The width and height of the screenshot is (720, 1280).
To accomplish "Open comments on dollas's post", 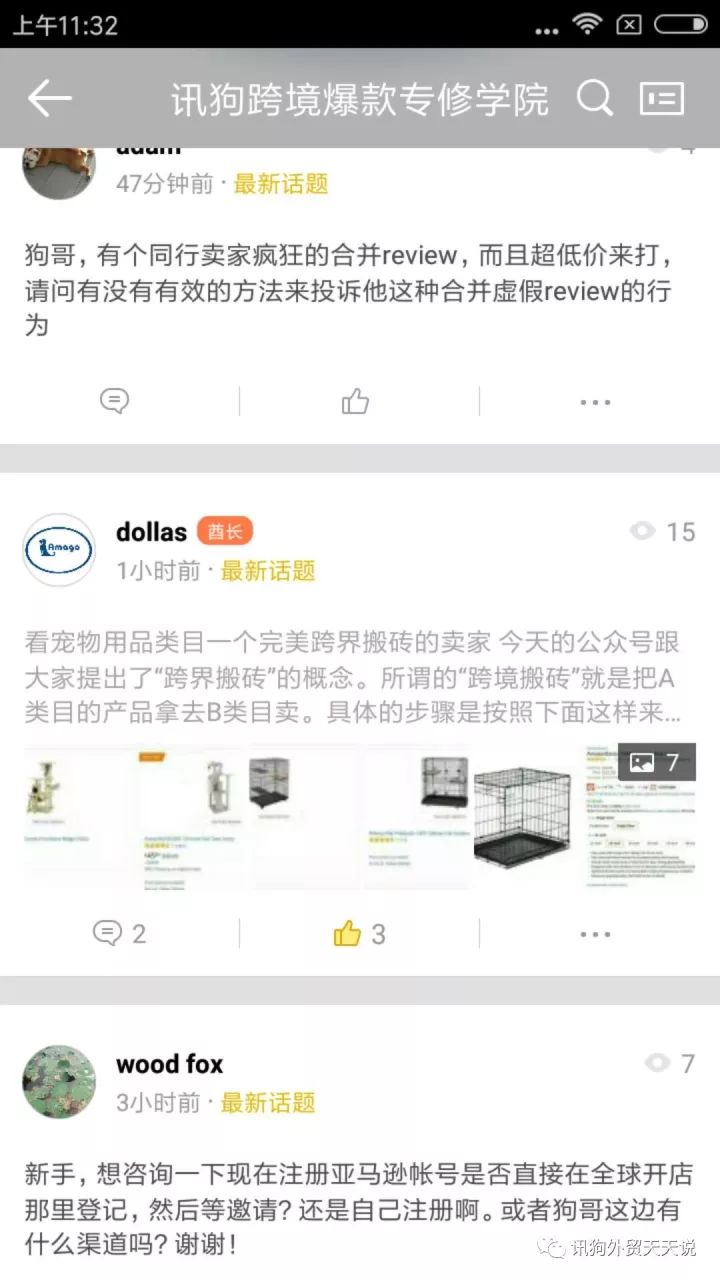I will [x=119, y=933].
